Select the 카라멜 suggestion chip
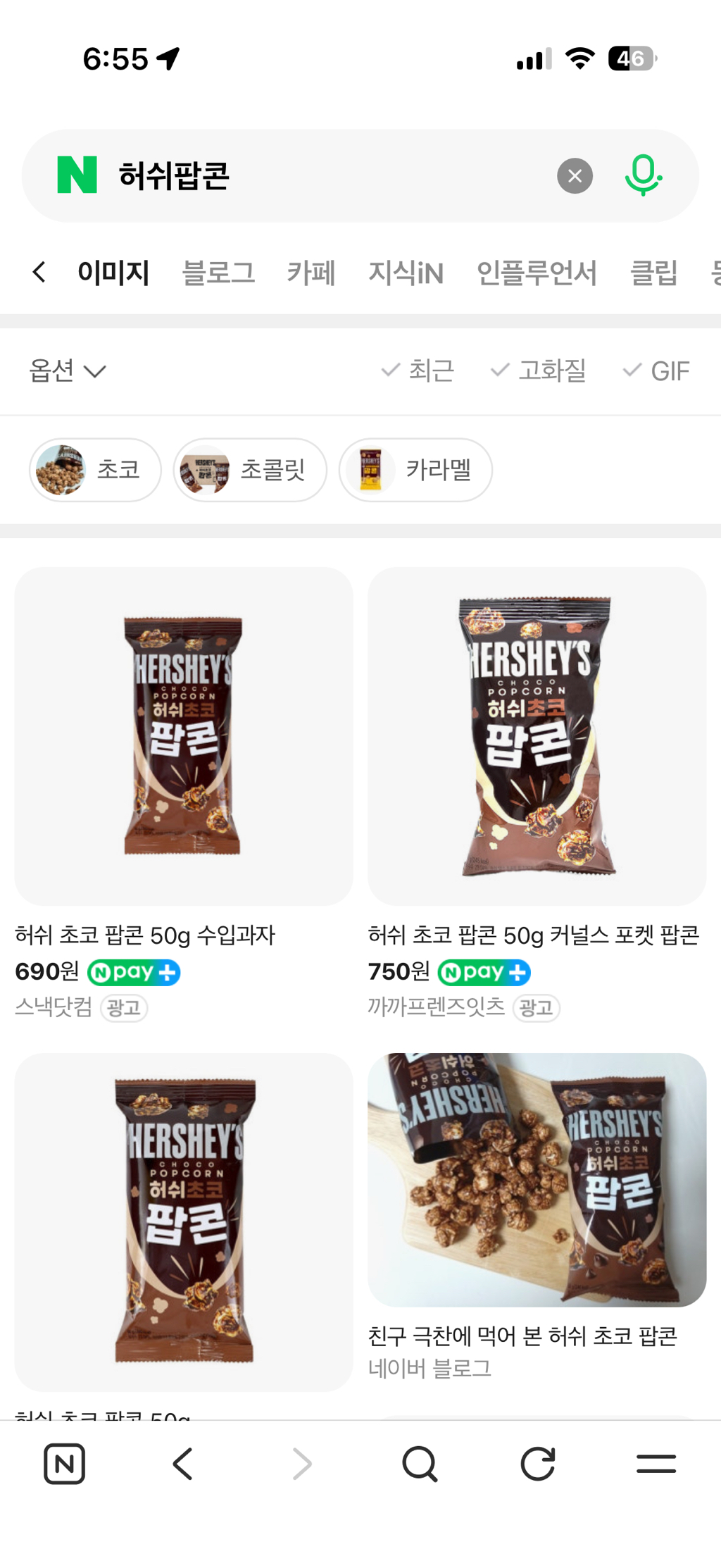Image resolution: width=721 pixels, height=1568 pixels. tap(415, 470)
